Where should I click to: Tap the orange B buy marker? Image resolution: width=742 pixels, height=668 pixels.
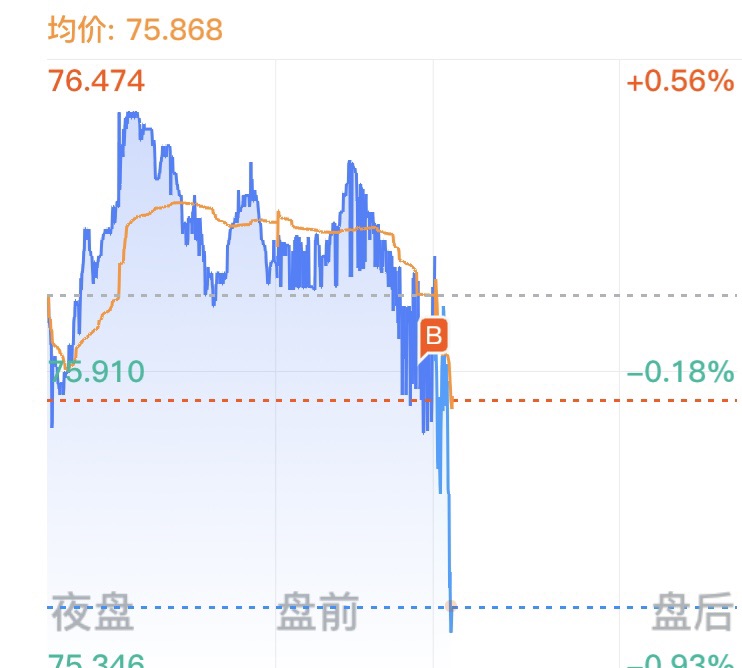click(x=434, y=336)
